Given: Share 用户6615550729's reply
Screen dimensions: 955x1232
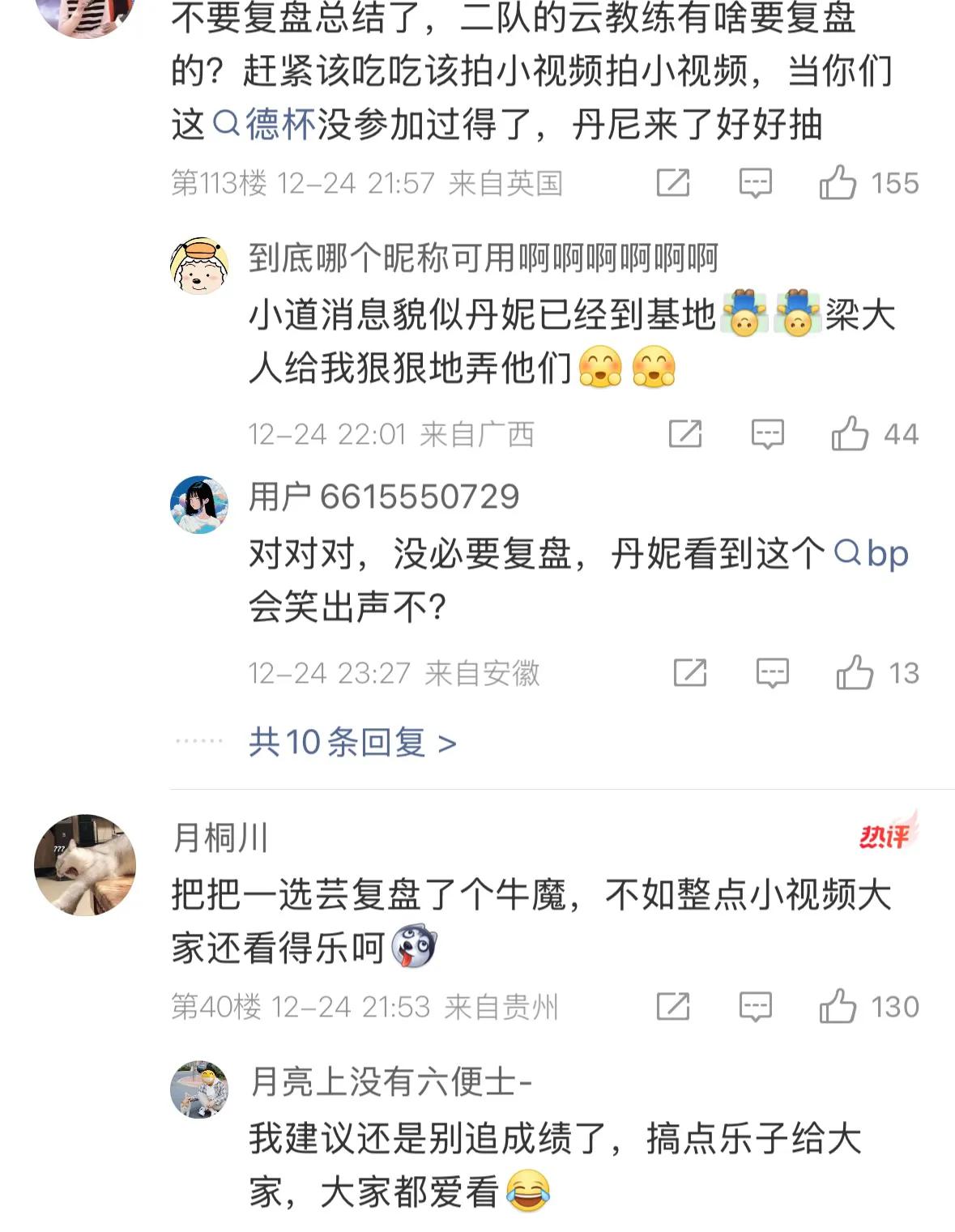Looking at the screenshot, I should (x=689, y=672).
